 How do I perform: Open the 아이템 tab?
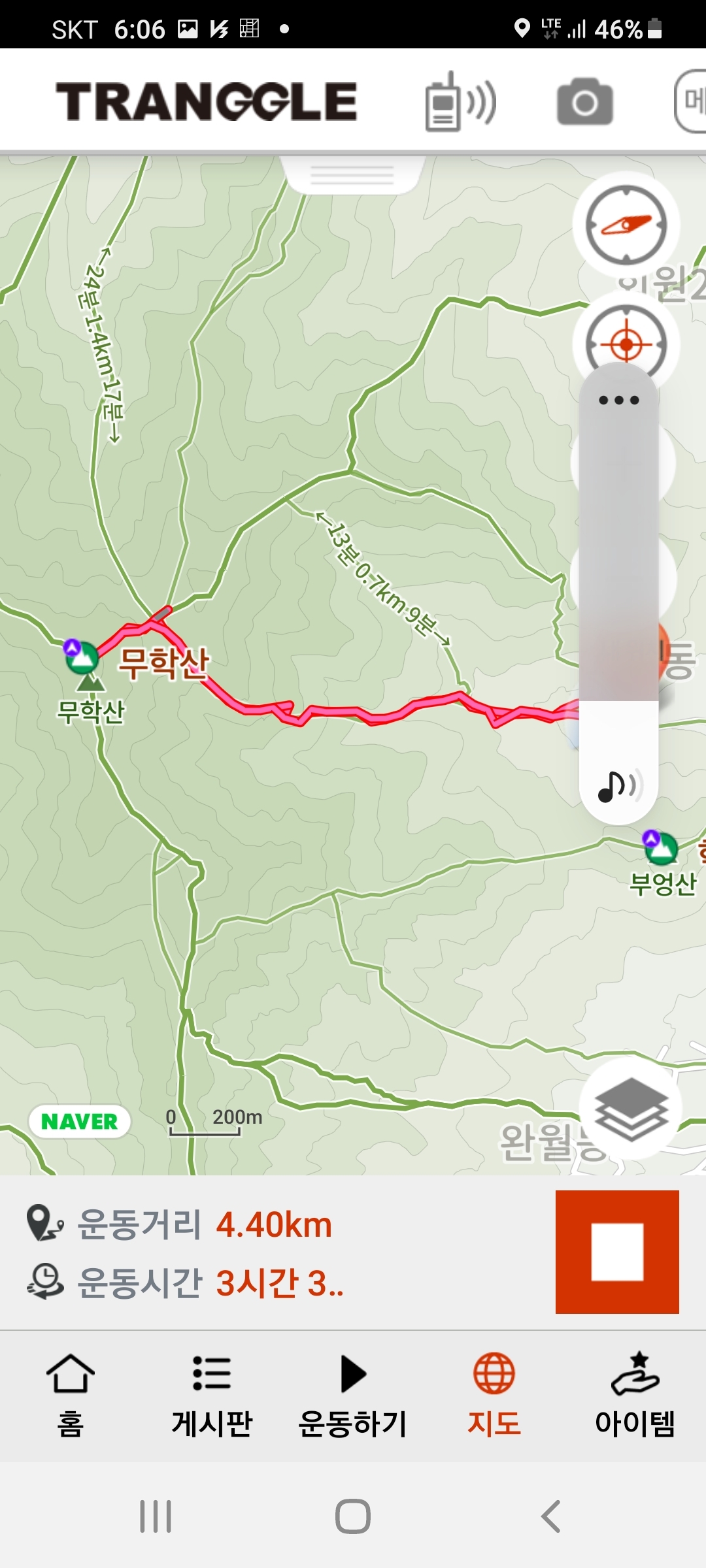(635, 1396)
